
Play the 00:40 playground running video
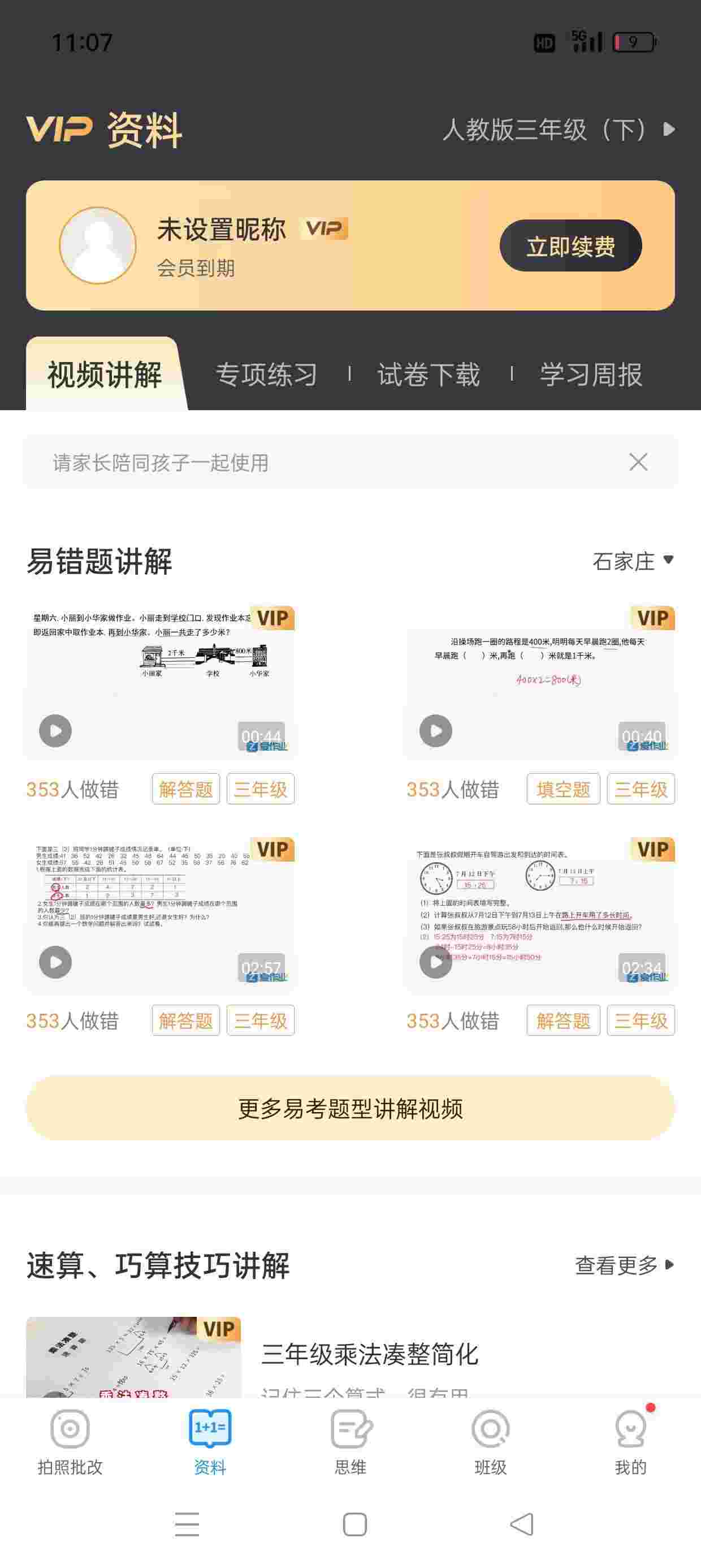(x=436, y=730)
